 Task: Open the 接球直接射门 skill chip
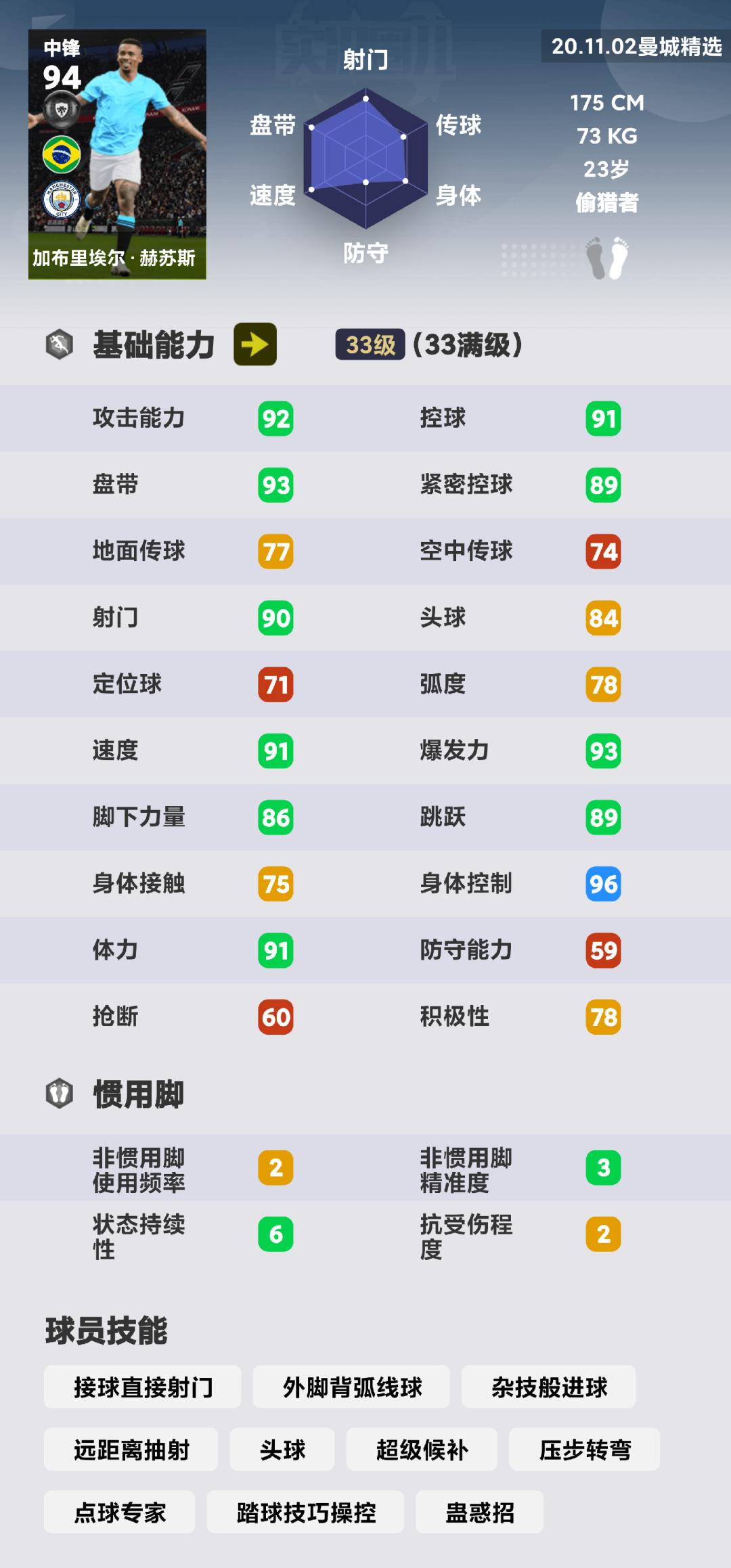(143, 1387)
